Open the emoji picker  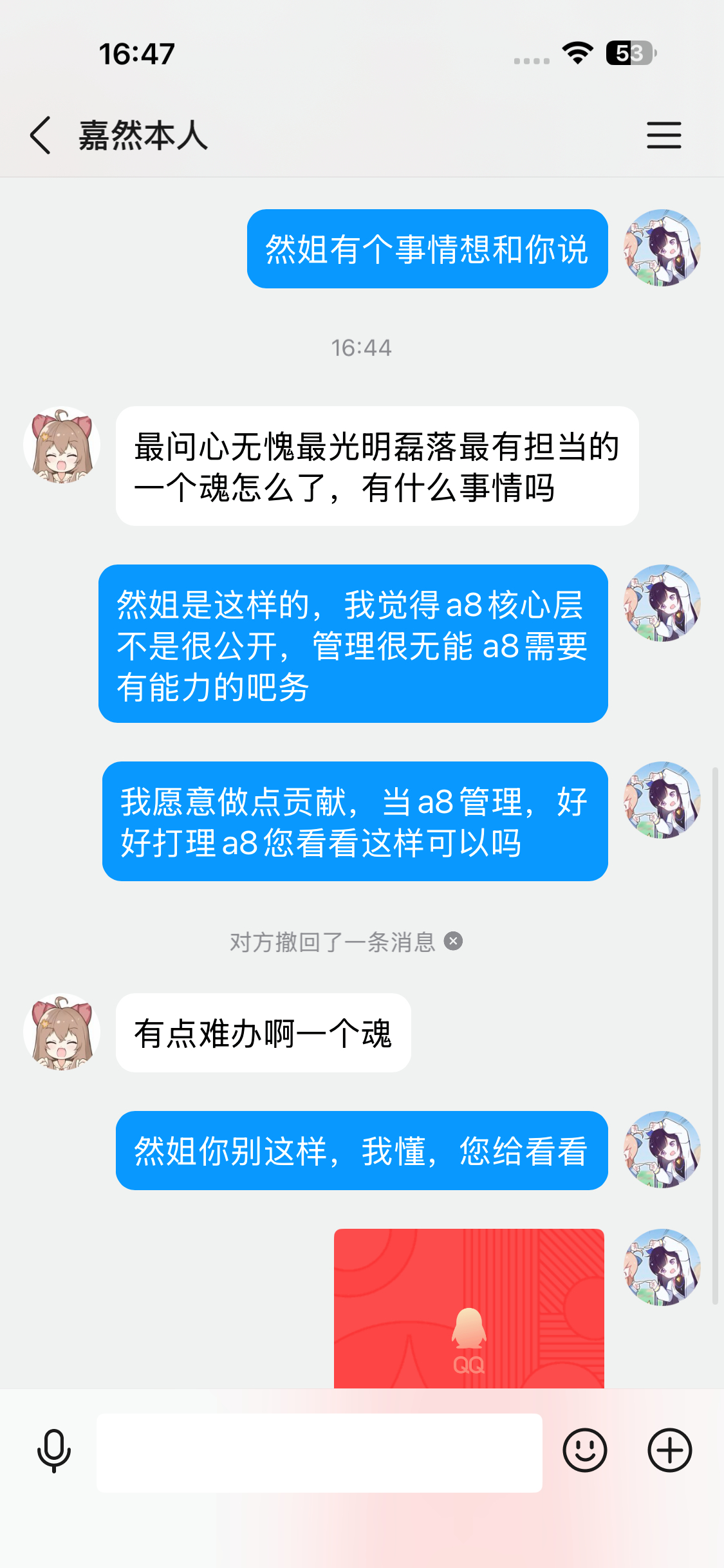(x=584, y=1451)
